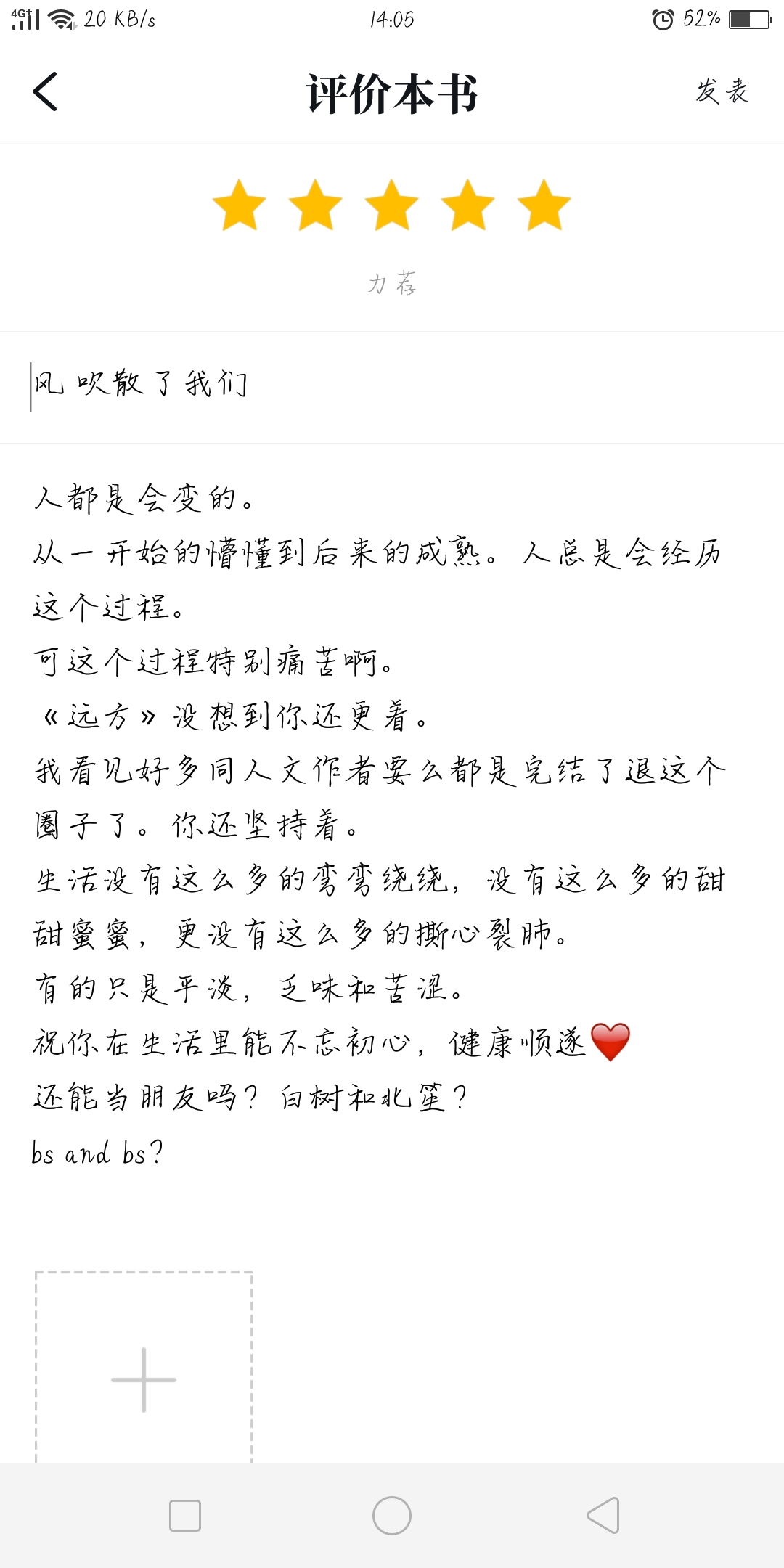
Task: Tap 发表 to publish the review
Action: [722, 92]
